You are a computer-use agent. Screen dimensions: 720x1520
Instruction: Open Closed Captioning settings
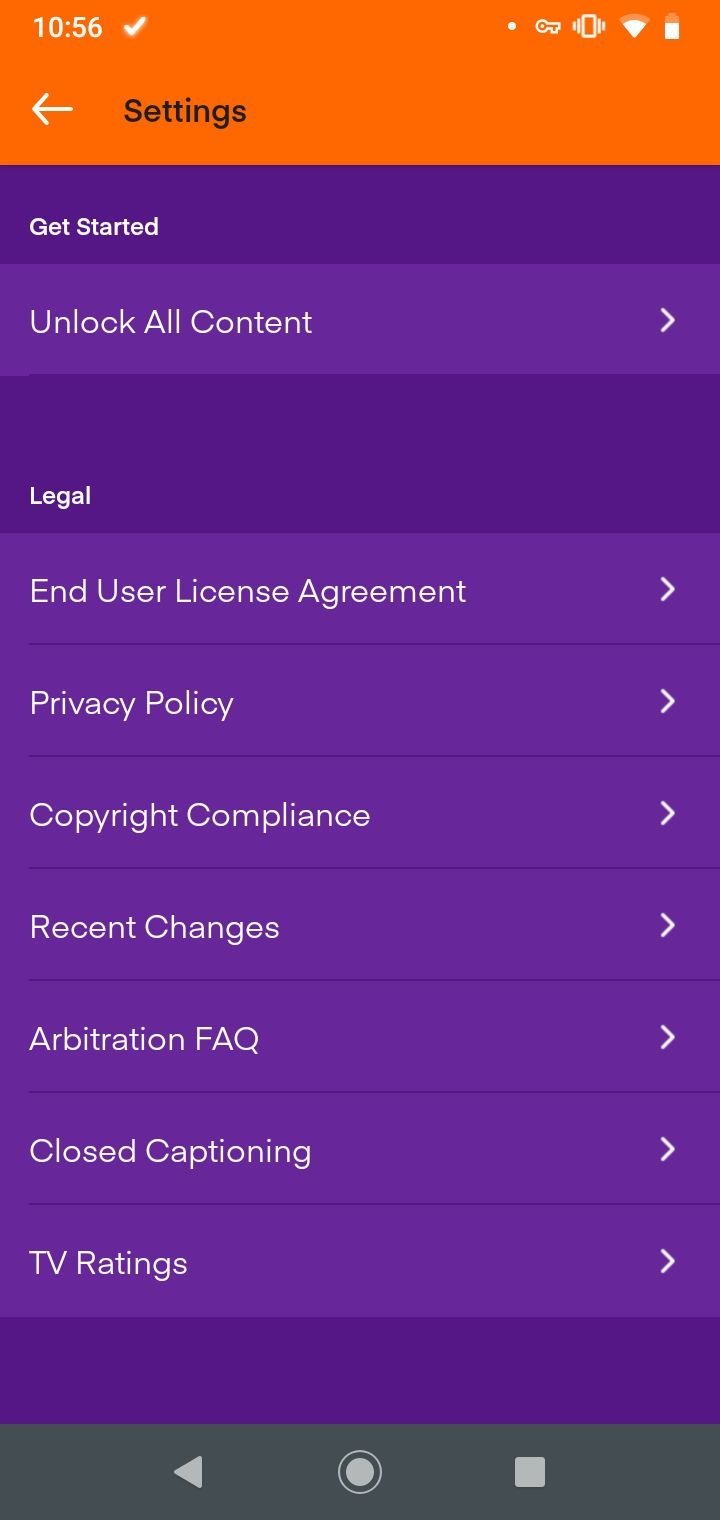pyautogui.click(x=360, y=1149)
